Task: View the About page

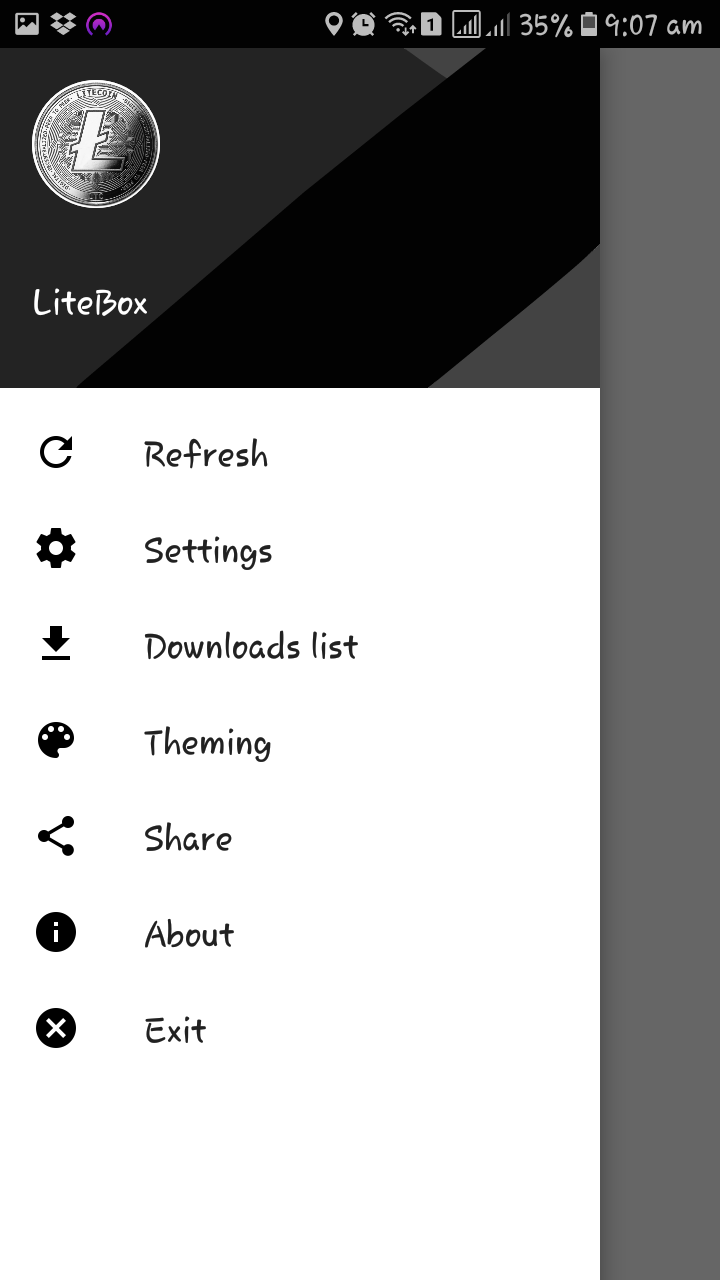Action: click(x=189, y=934)
